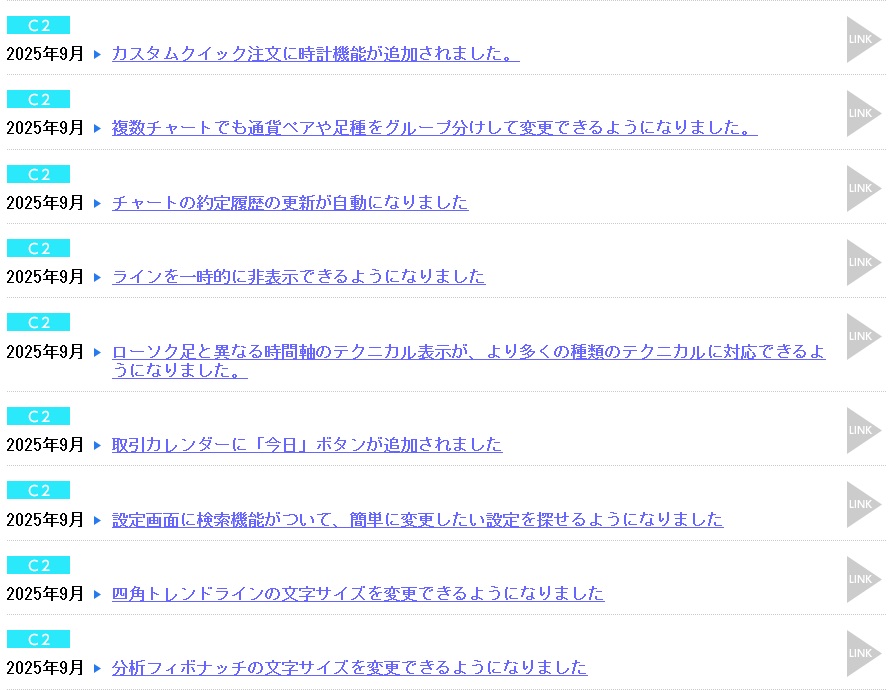The height and width of the screenshot is (690, 895).
Task: Tap the LINK arrow beside 分析フィボナッチ news
Action: pos(861,653)
